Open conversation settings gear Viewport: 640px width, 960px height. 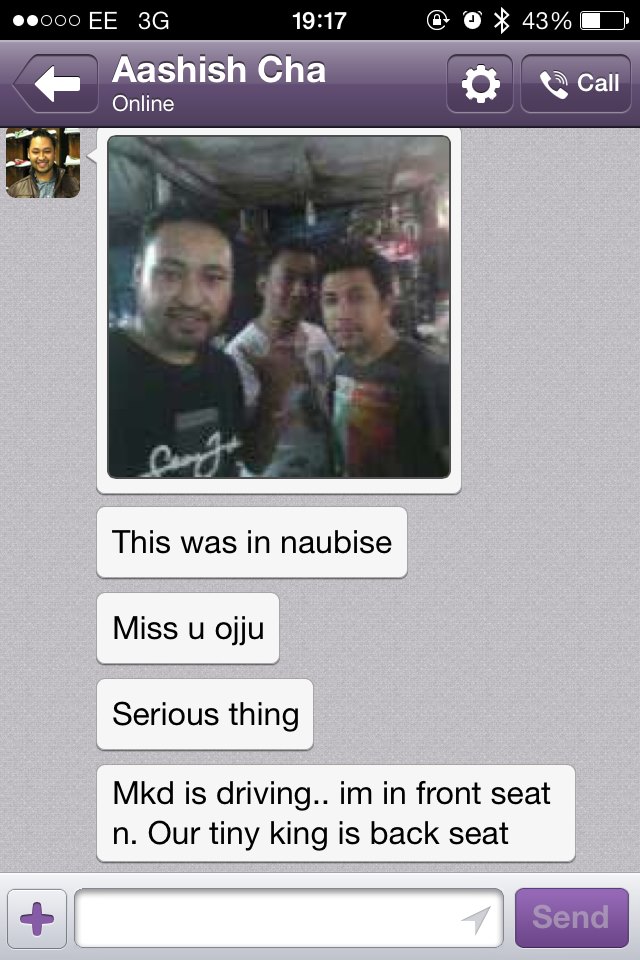[480, 84]
